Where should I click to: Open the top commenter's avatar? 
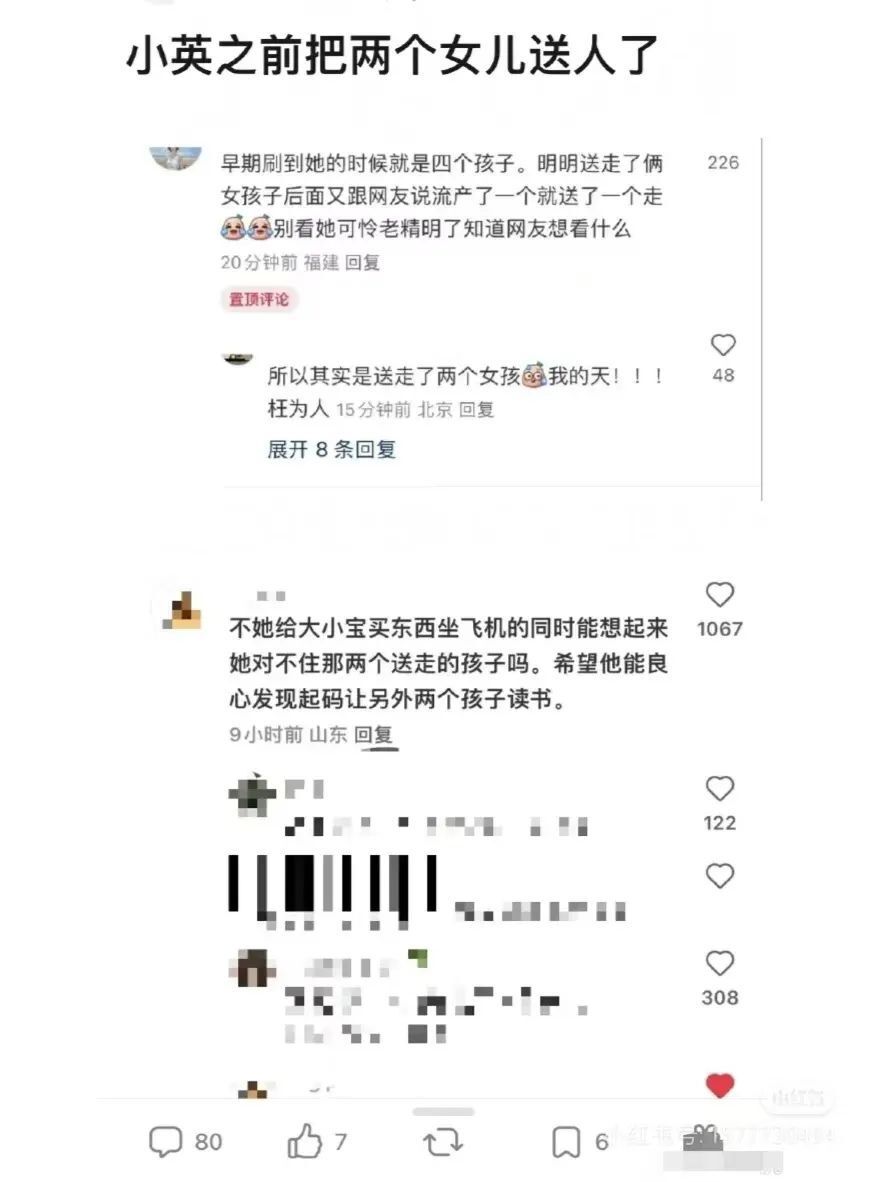tap(176, 156)
